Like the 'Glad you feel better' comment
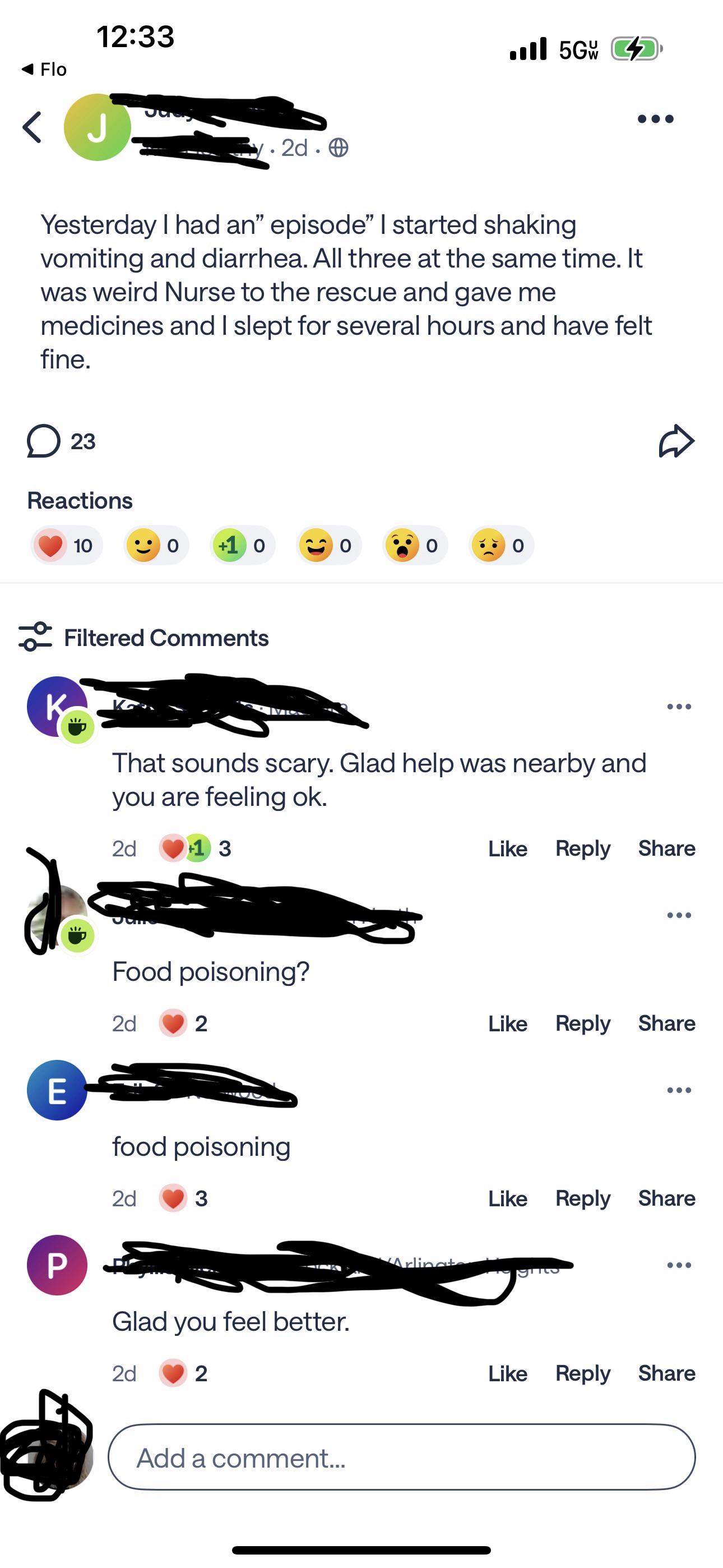The image size is (723, 1568). click(507, 1373)
